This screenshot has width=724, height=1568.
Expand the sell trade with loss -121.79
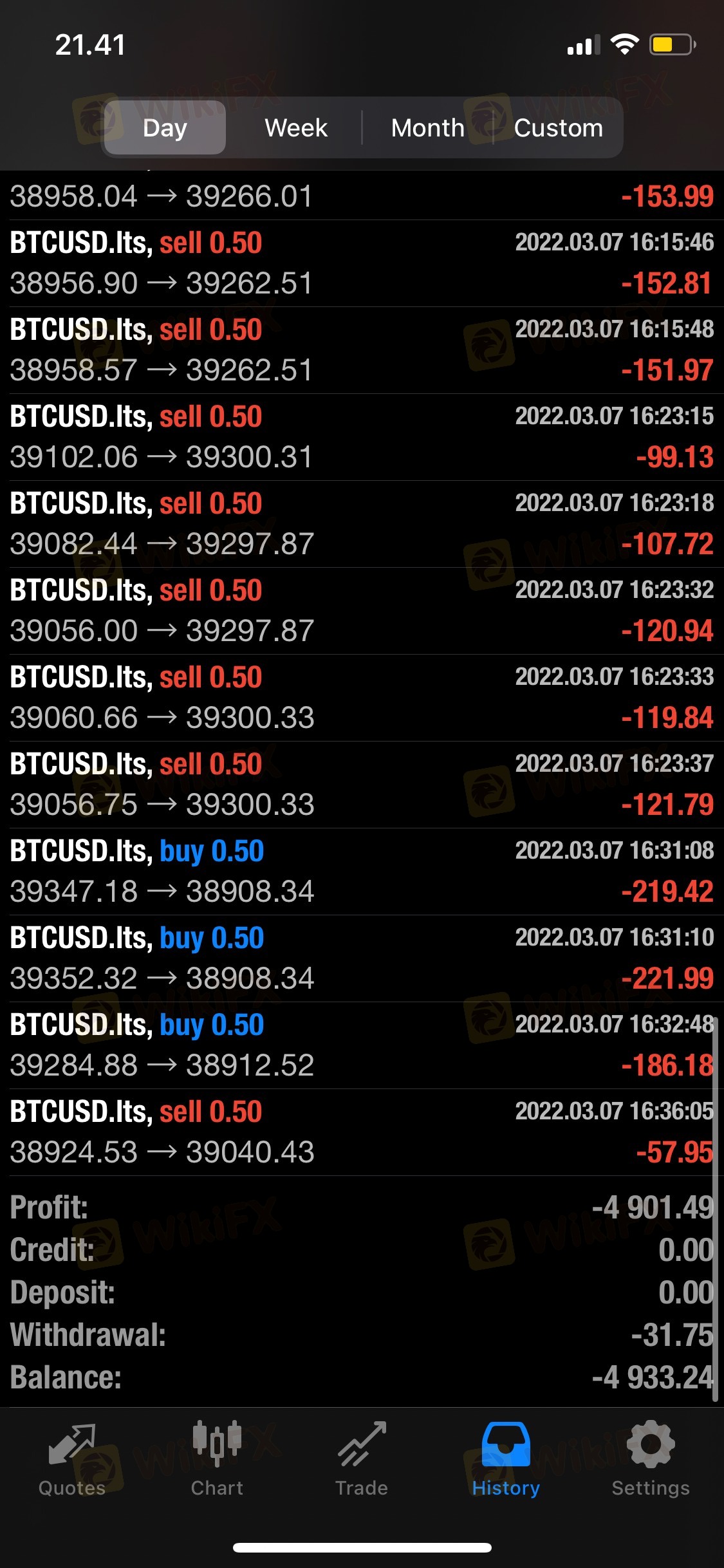point(362,785)
